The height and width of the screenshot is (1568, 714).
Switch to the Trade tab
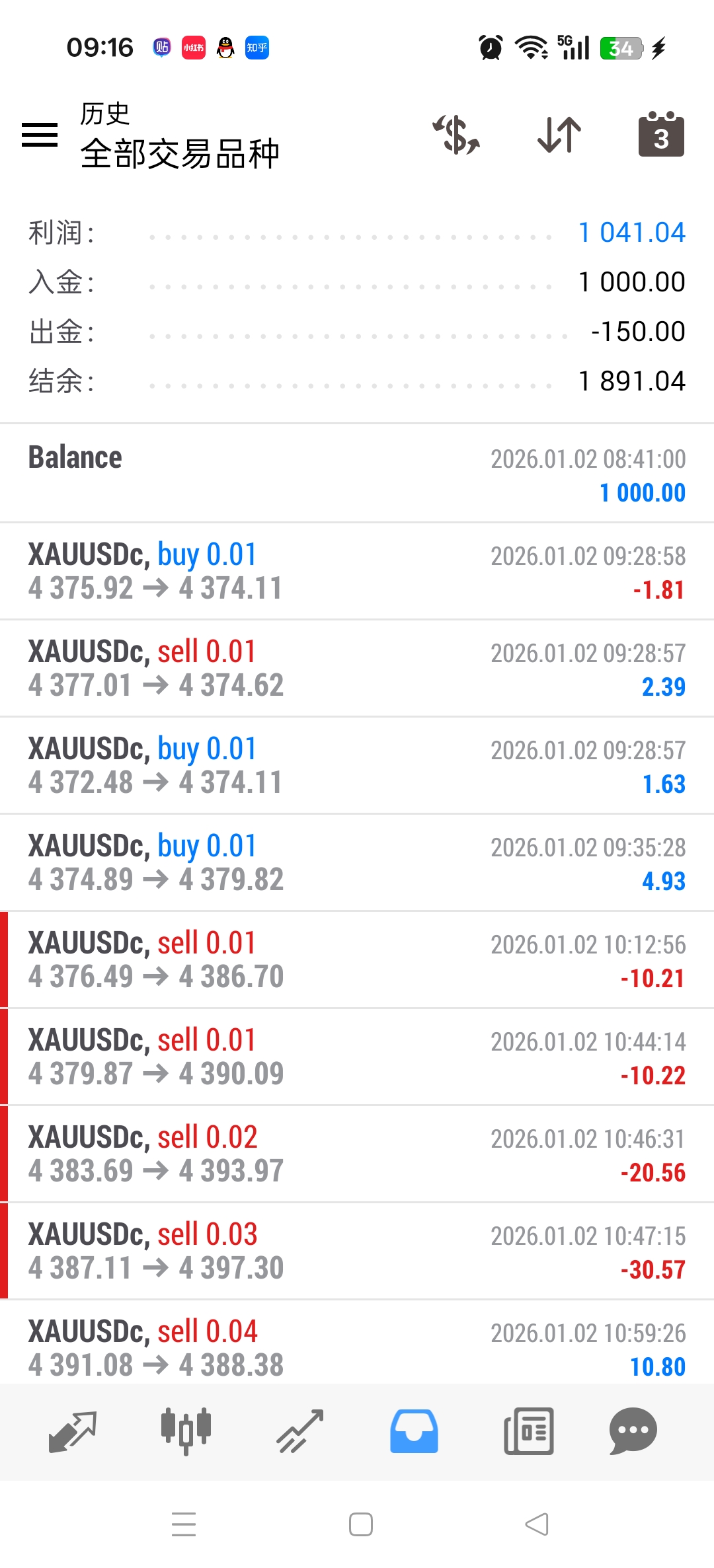[300, 1431]
